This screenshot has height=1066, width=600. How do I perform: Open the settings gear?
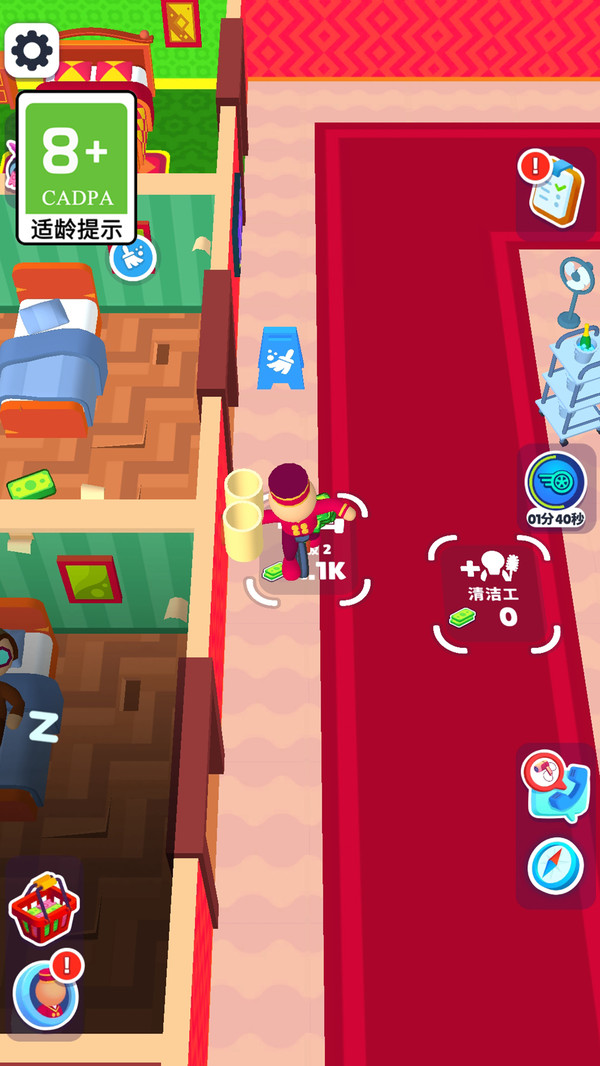click(x=31, y=49)
